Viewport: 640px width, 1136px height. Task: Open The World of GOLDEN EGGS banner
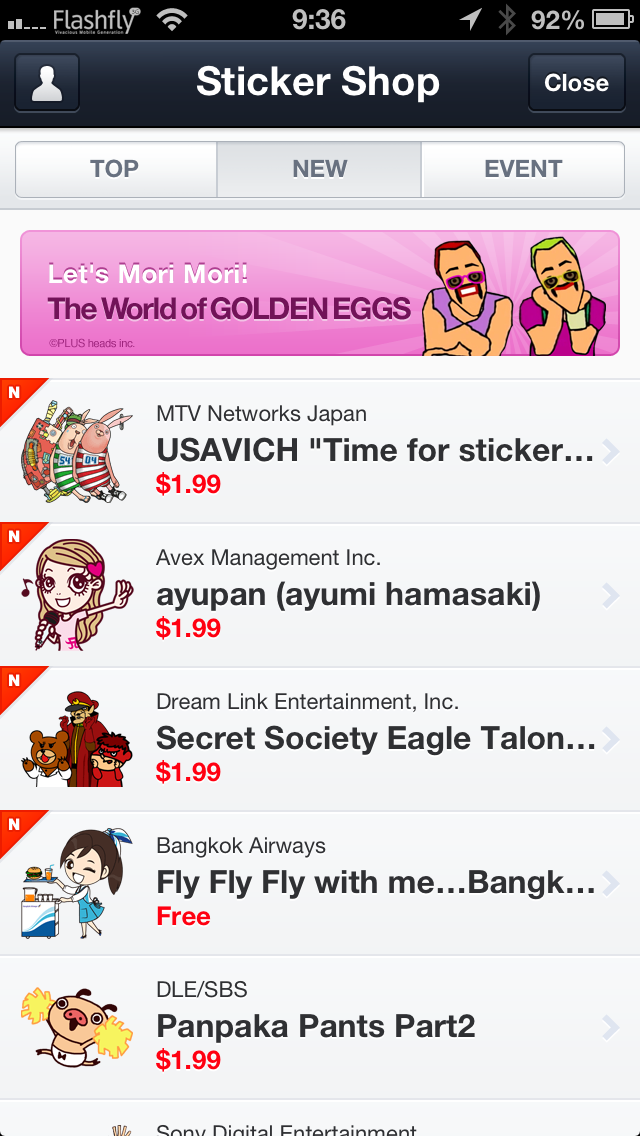[x=320, y=293]
